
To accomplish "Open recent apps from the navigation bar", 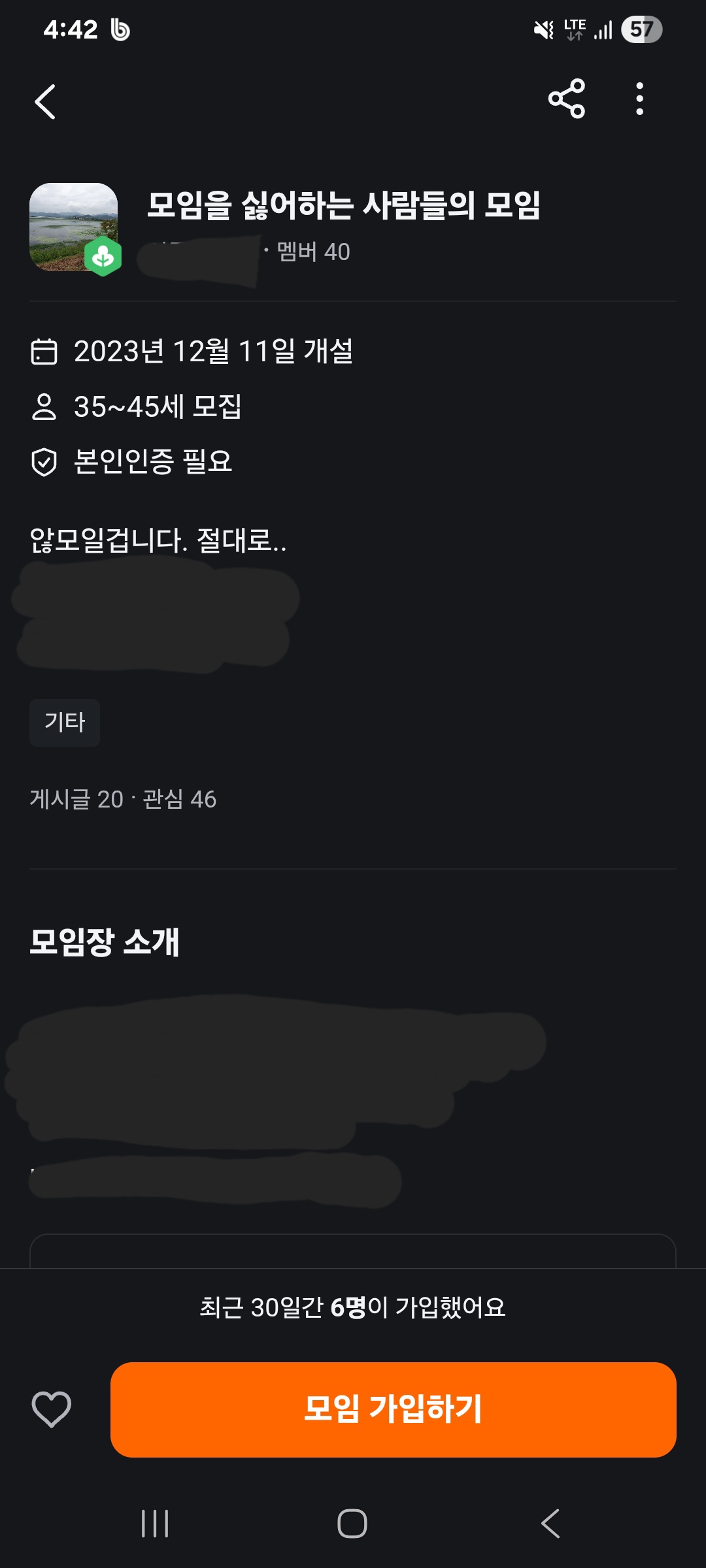I will (x=155, y=1524).
